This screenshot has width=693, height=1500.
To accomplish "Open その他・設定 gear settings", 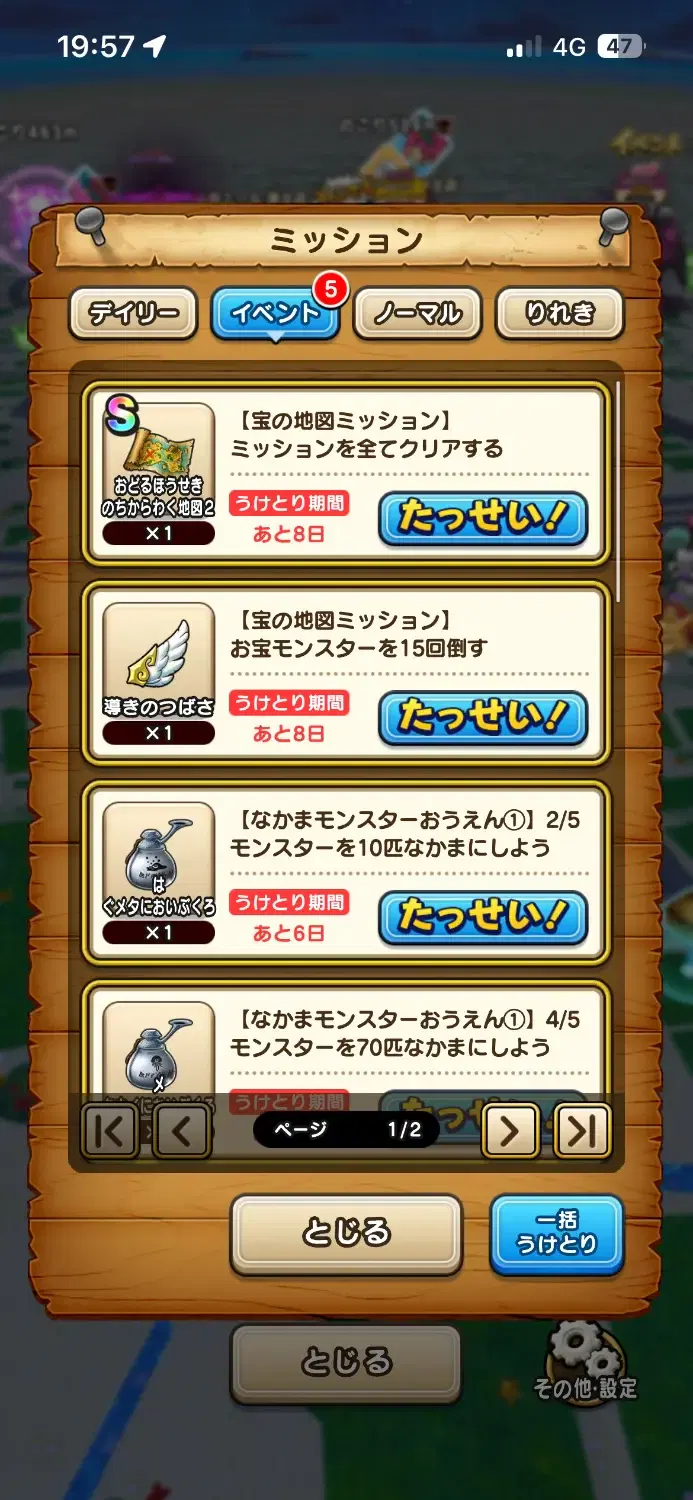I will pos(586,1362).
